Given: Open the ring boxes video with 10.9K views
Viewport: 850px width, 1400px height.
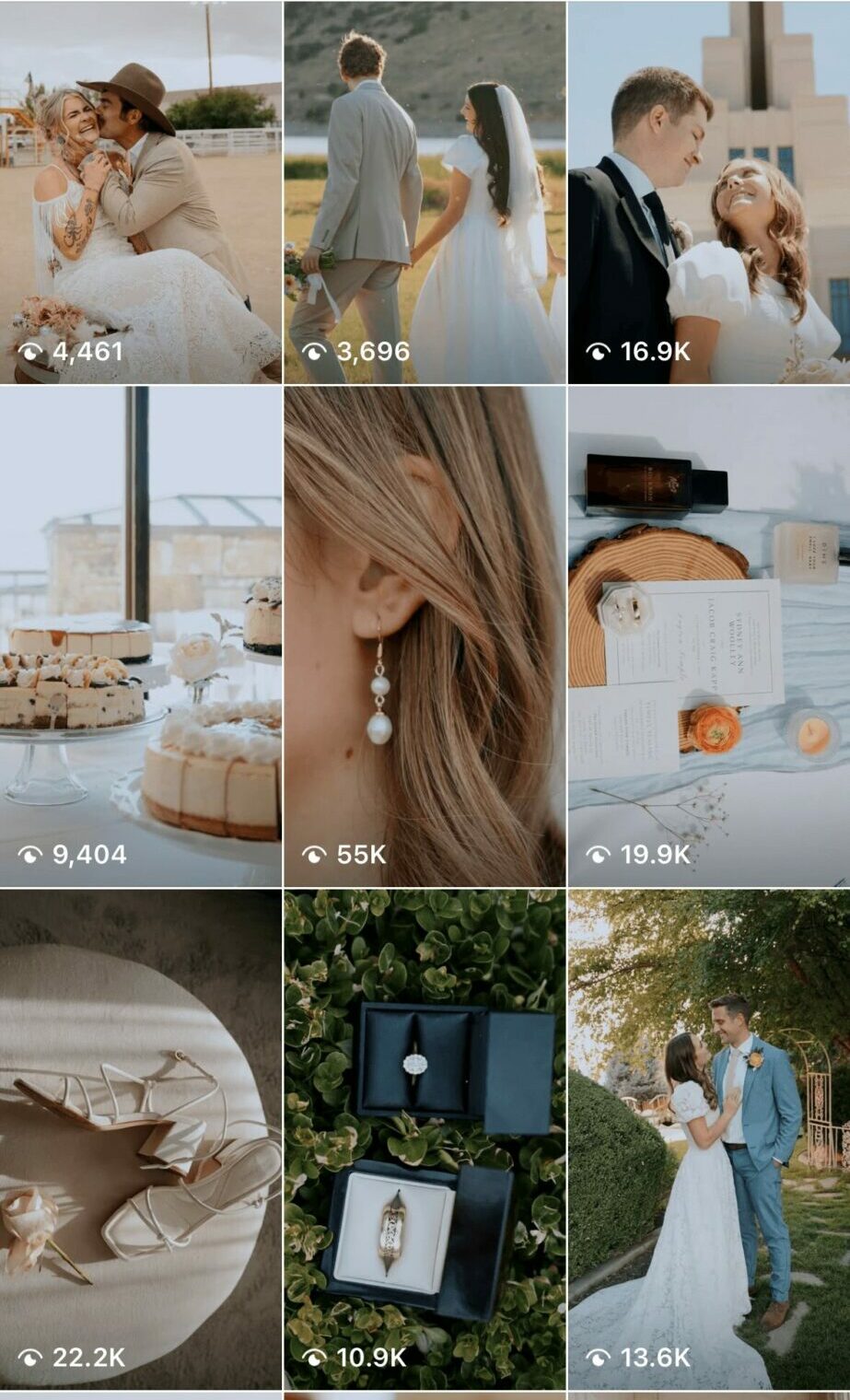Looking at the screenshot, I should click(425, 1138).
